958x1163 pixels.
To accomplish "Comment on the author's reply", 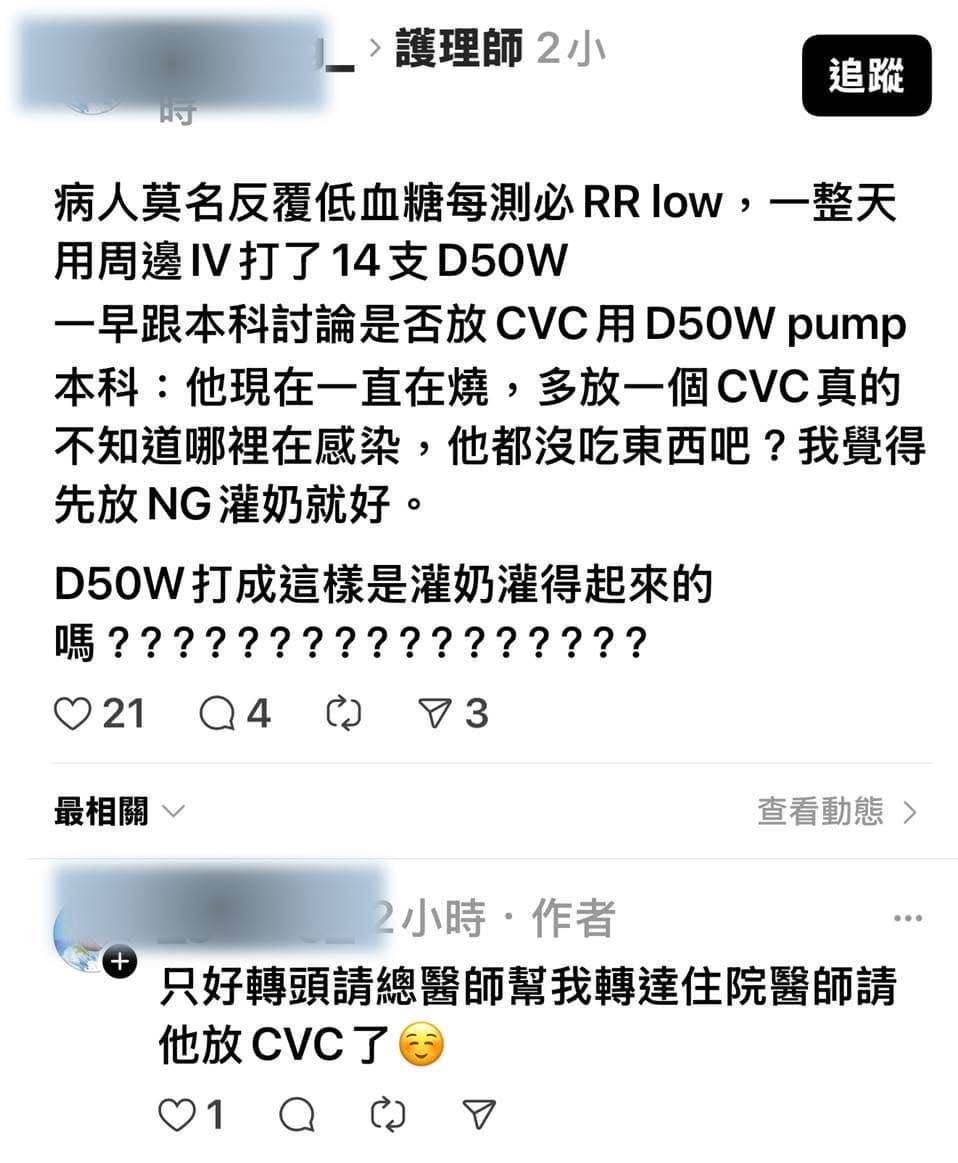I will click(x=297, y=1115).
